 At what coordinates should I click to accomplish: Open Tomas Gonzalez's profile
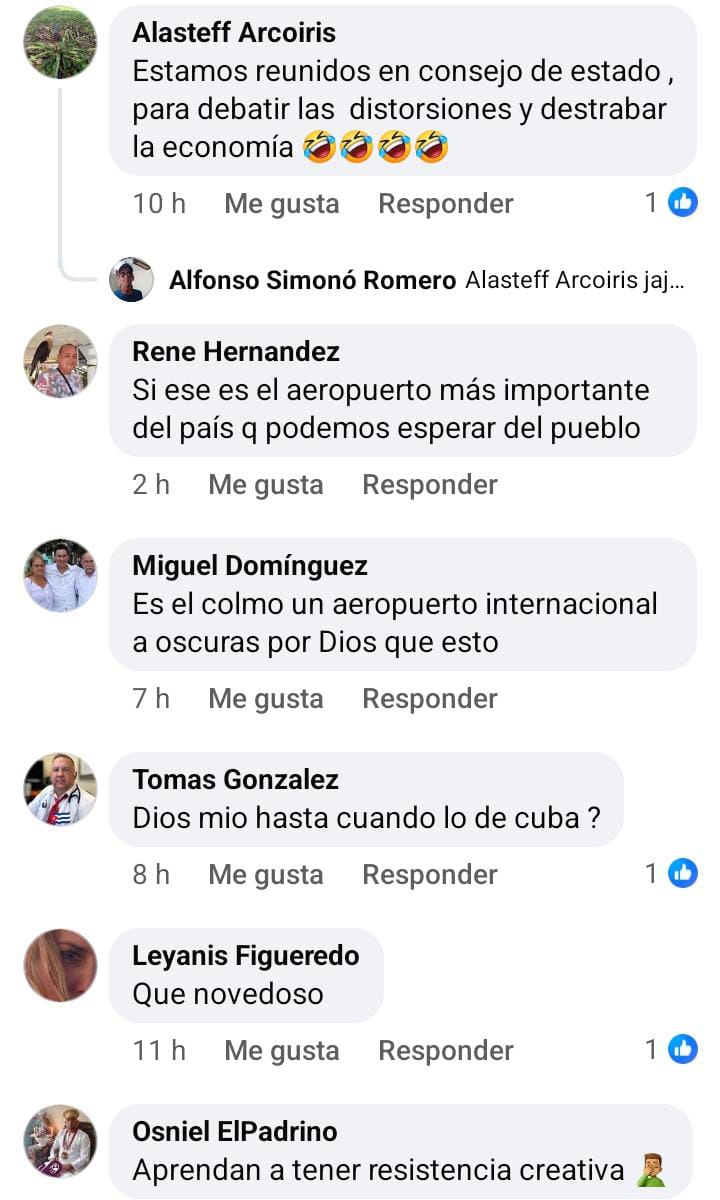pyautogui.click(x=235, y=780)
